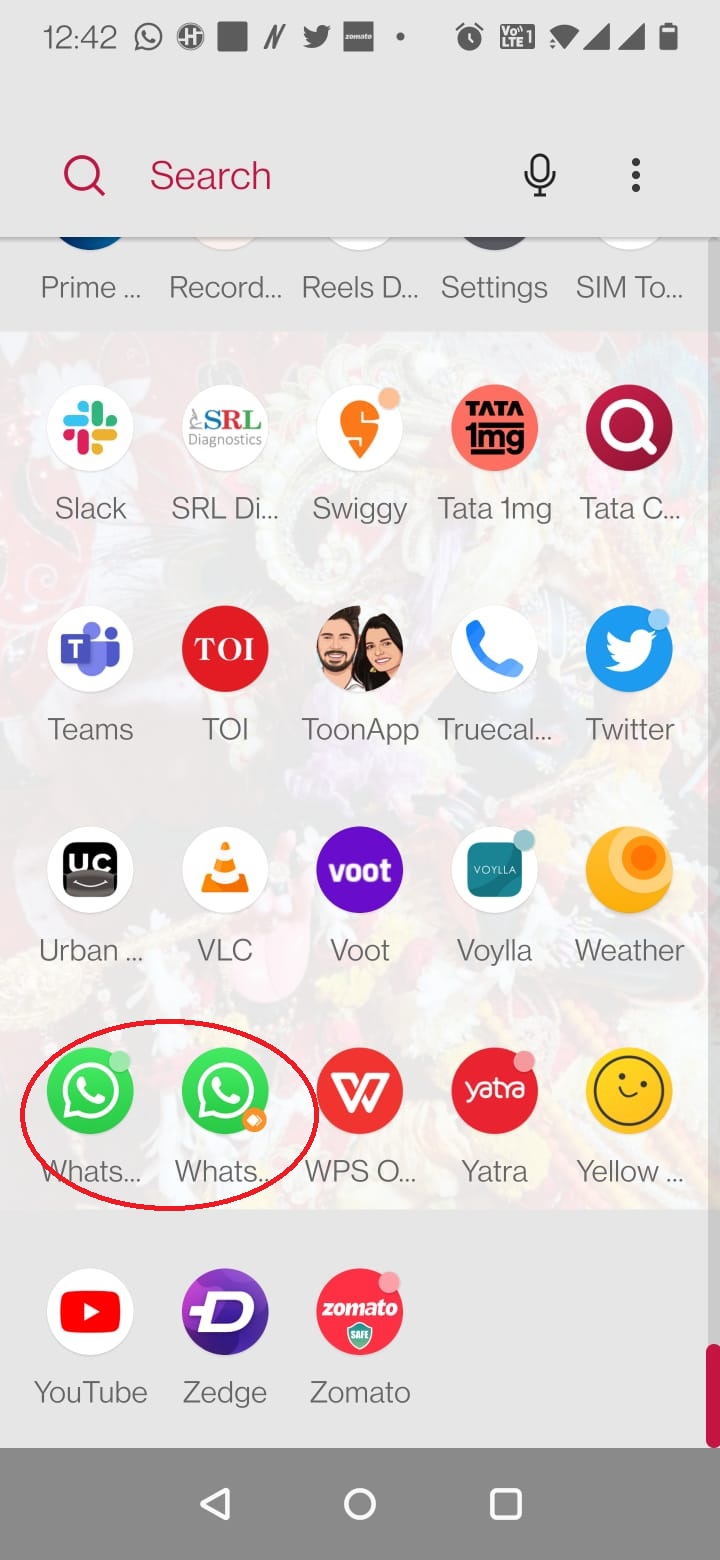Open the three-dot overflow menu
Viewport: 720px width, 1560px height.
click(635, 176)
